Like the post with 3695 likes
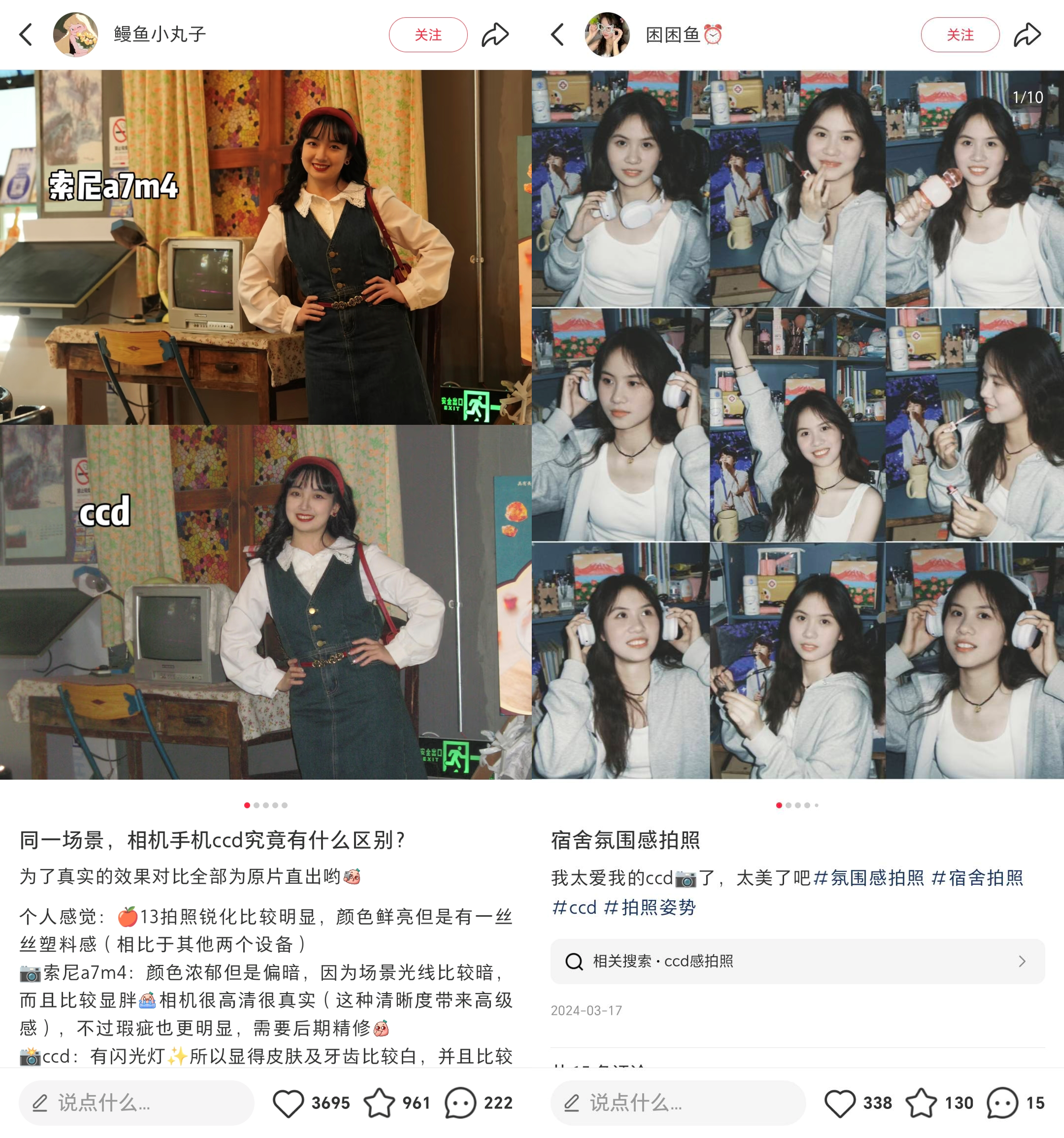This screenshot has height=1138, width=1064. click(x=288, y=1103)
